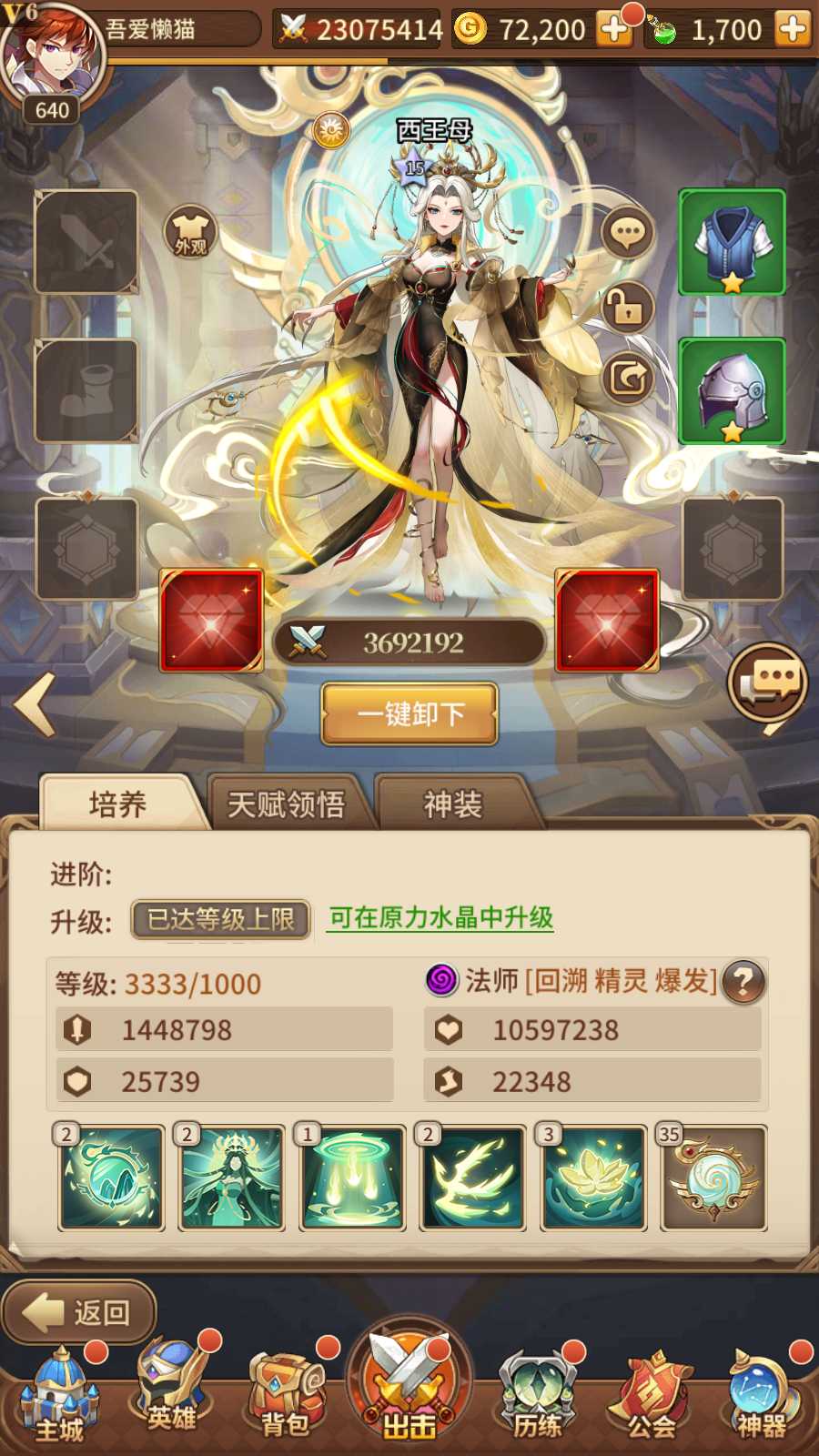Toggle the hero lock icon

(628, 307)
